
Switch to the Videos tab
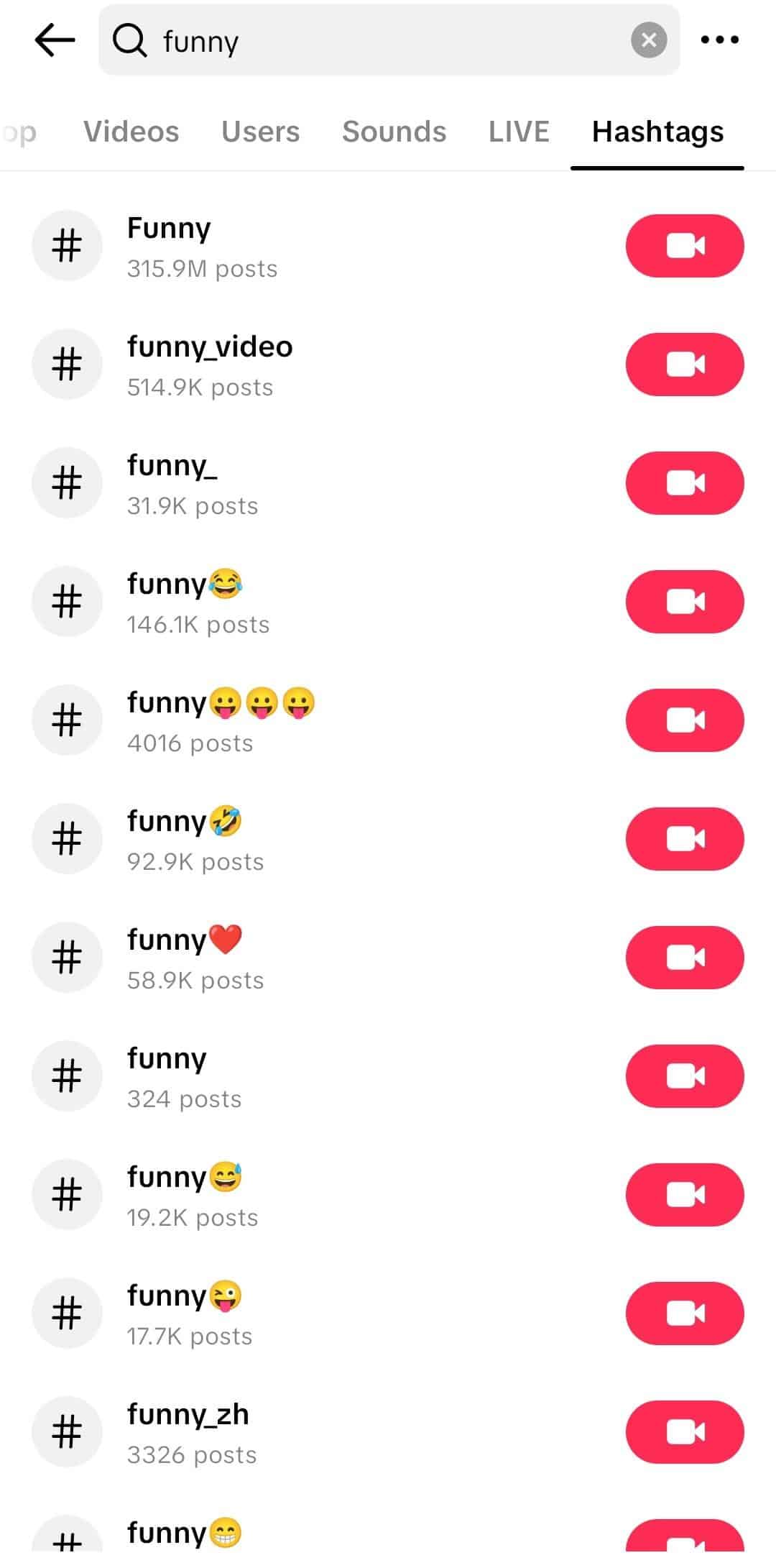click(x=131, y=132)
